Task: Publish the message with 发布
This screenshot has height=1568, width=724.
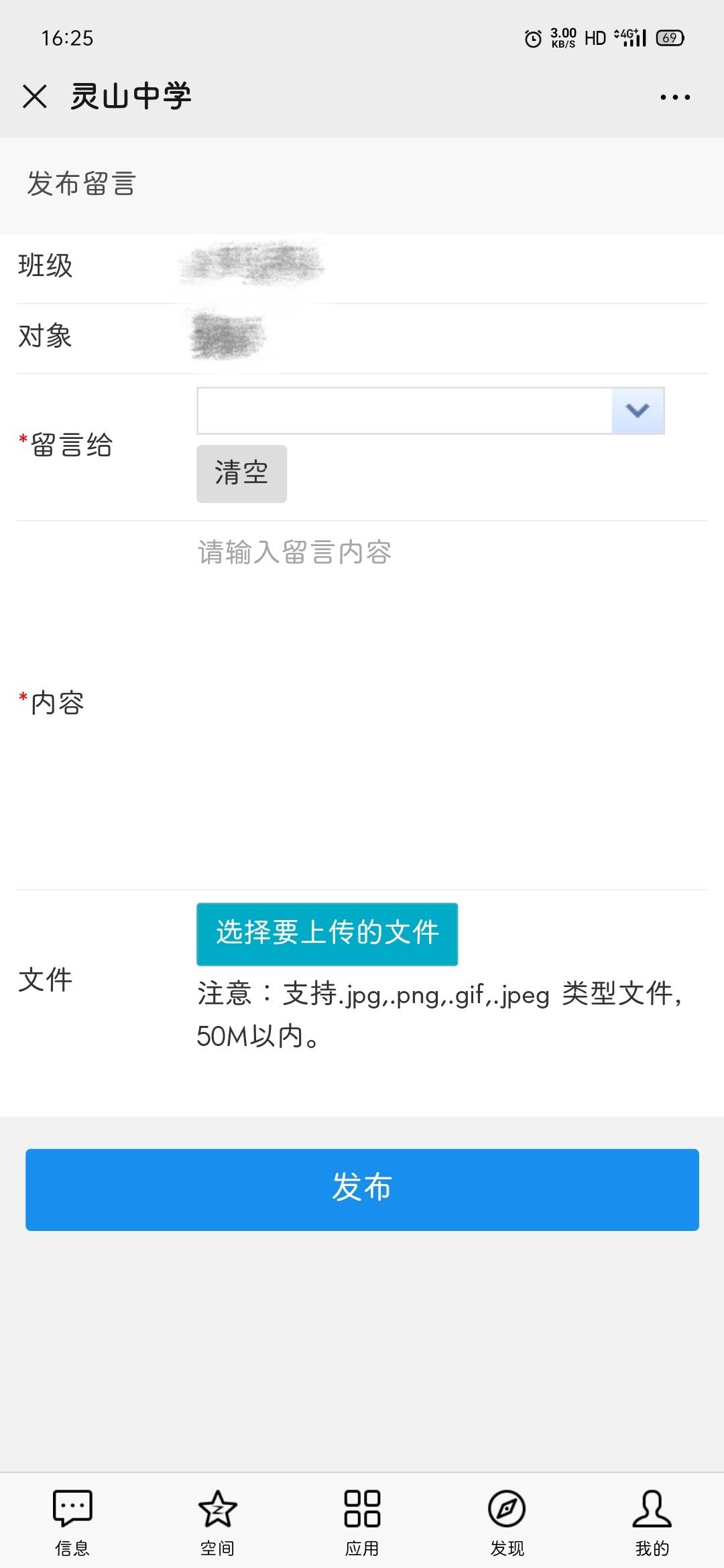Action: click(x=362, y=1189)
